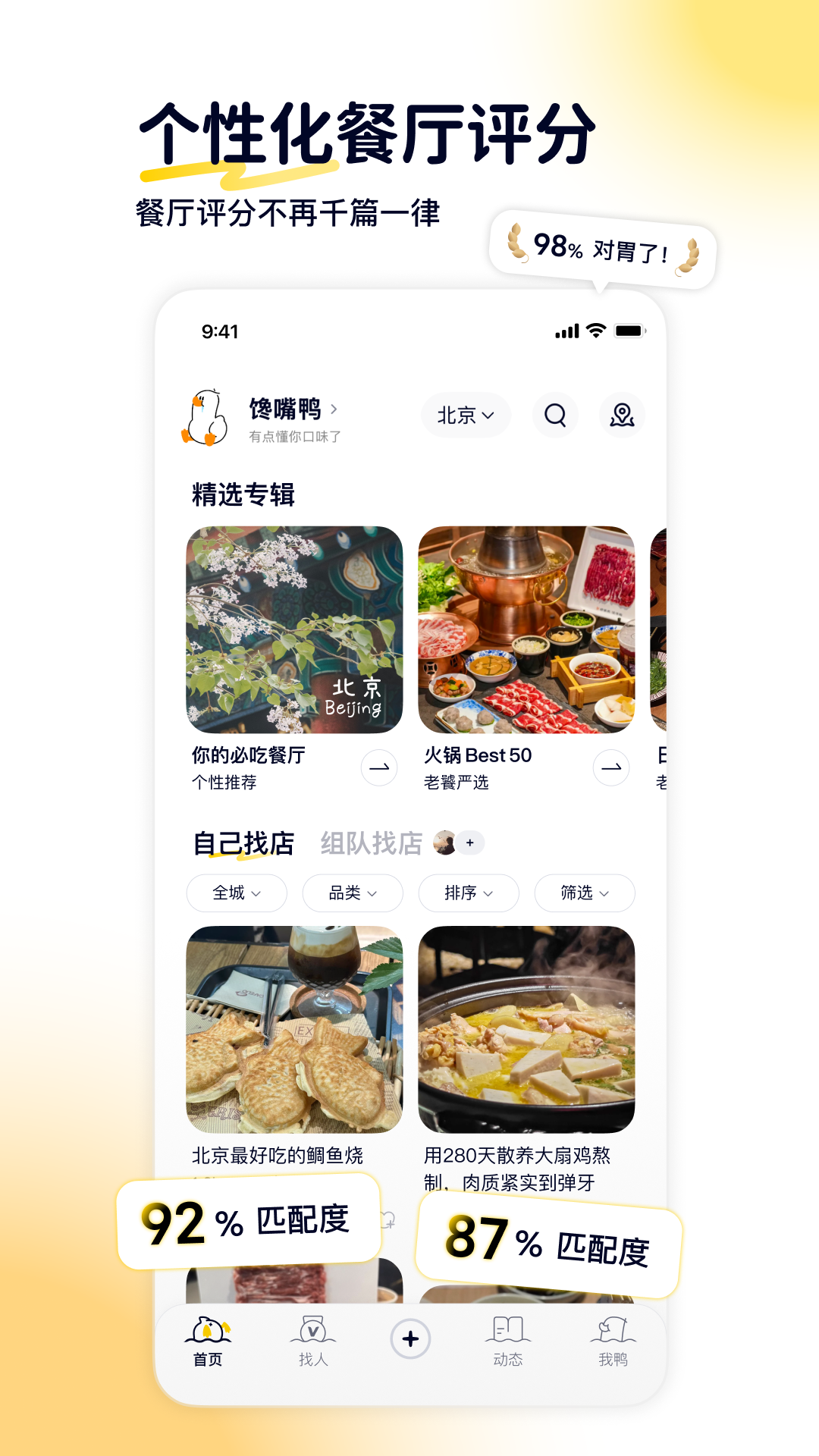This screenshot has height=1456, width=819.
Task: Open the 筛选 filter dropdown
Action: coord(584,893)
